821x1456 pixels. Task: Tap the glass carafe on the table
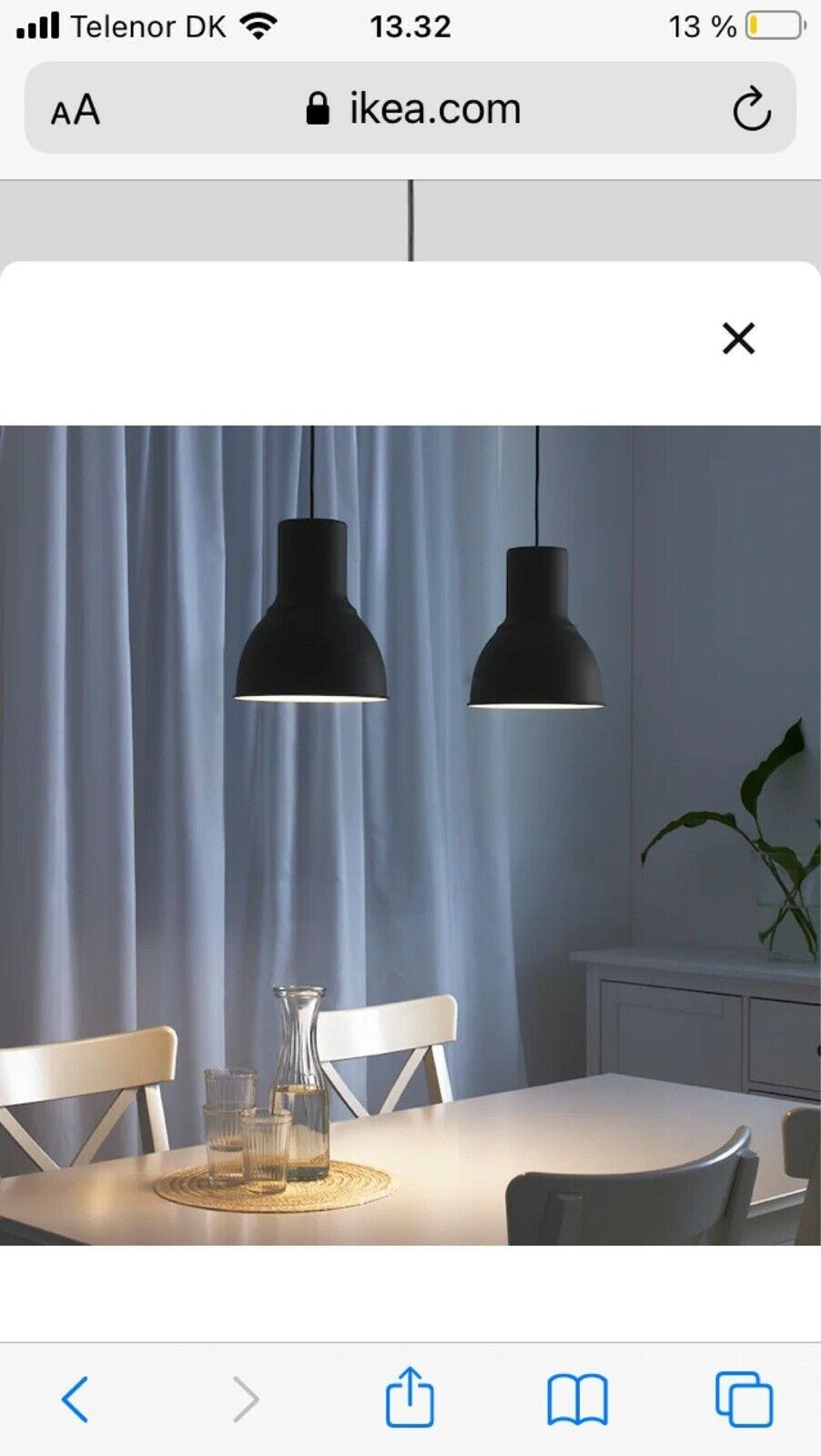pos(300,1083)
